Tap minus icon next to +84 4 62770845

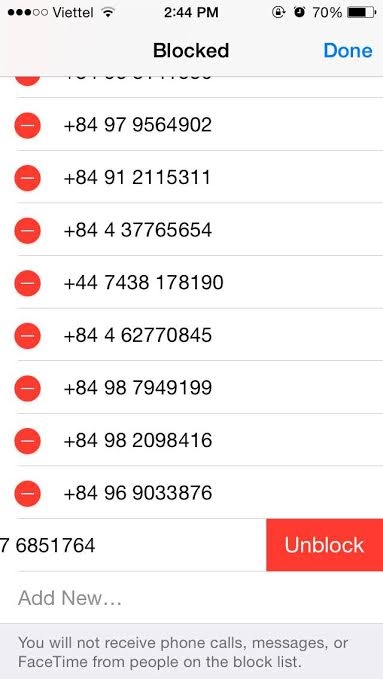tap(27, 336)
